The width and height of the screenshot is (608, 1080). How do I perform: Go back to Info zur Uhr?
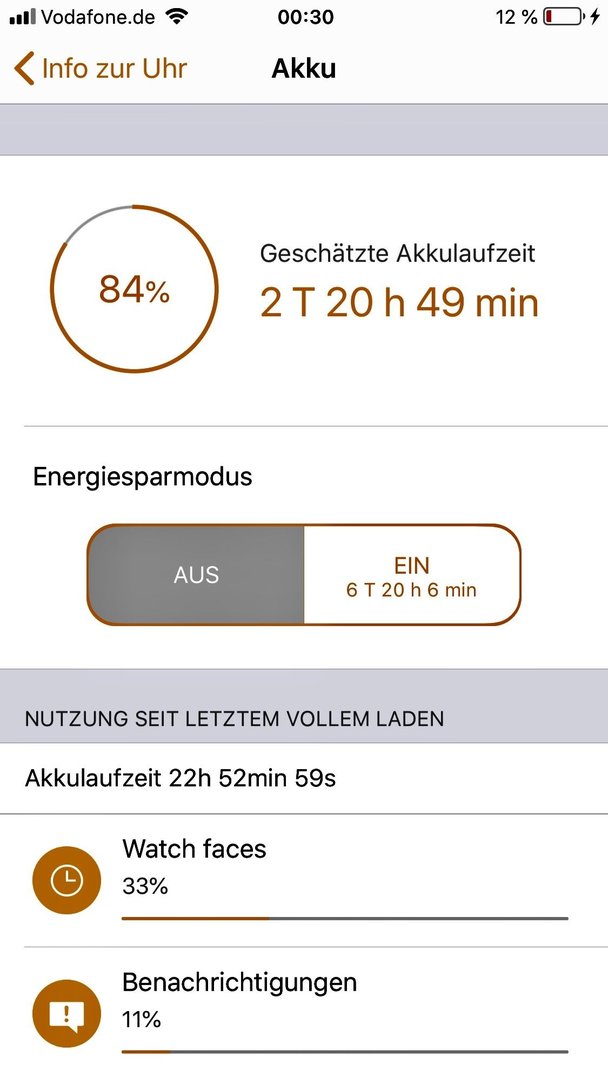[x=101, y=69]
